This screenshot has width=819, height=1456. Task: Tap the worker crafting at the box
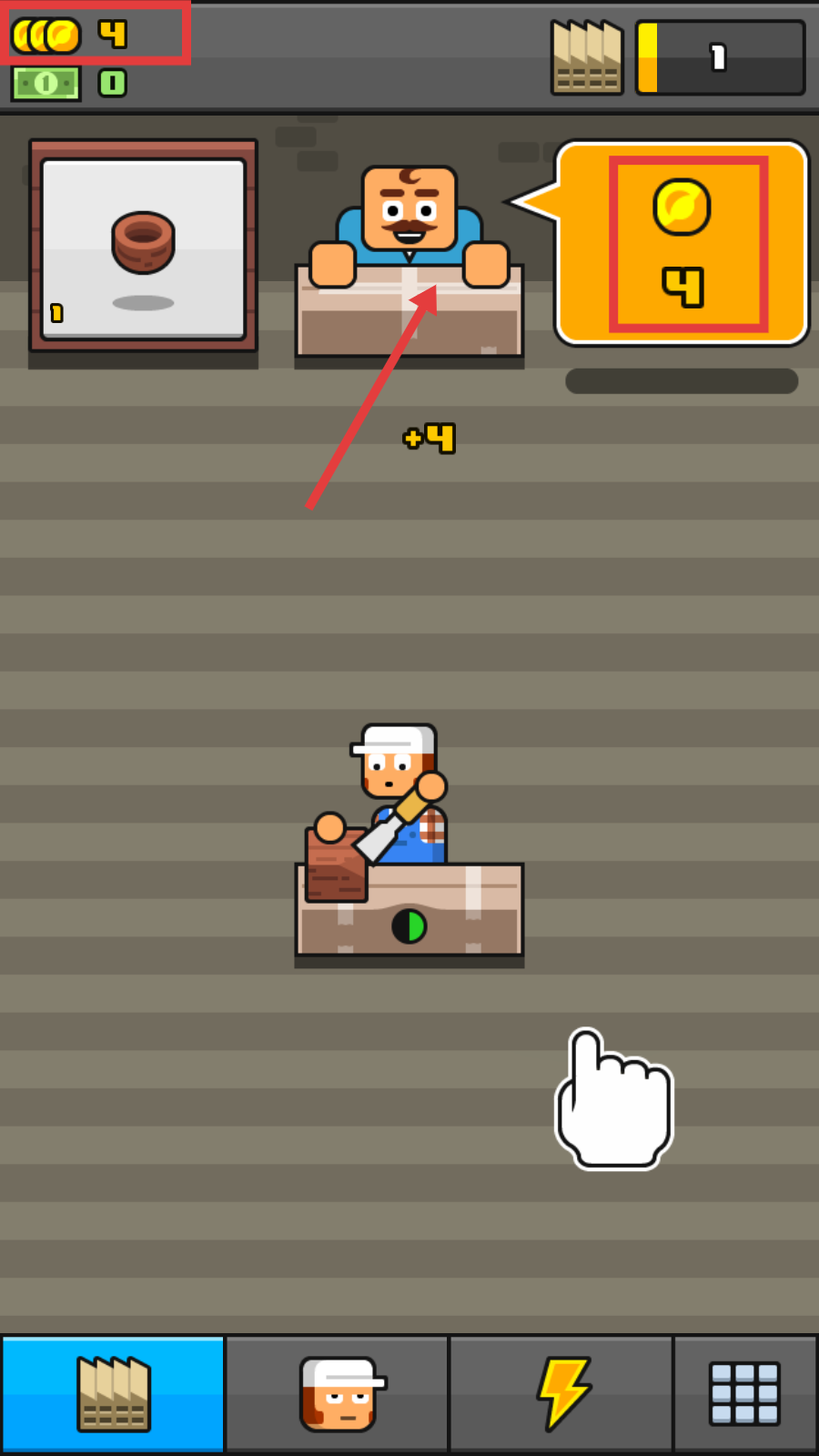[x=400, y=801]
